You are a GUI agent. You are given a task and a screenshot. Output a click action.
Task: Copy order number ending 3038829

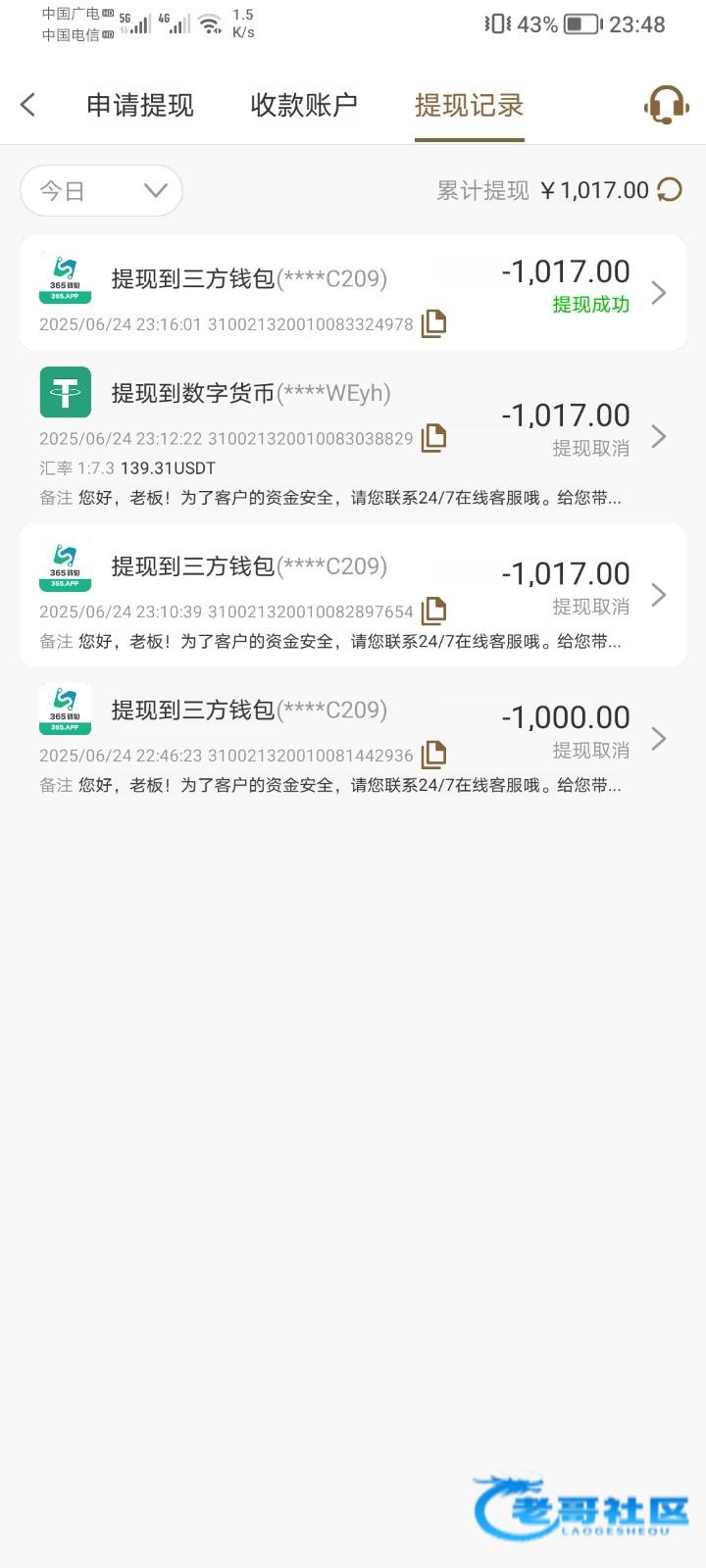tap(433, 438)
